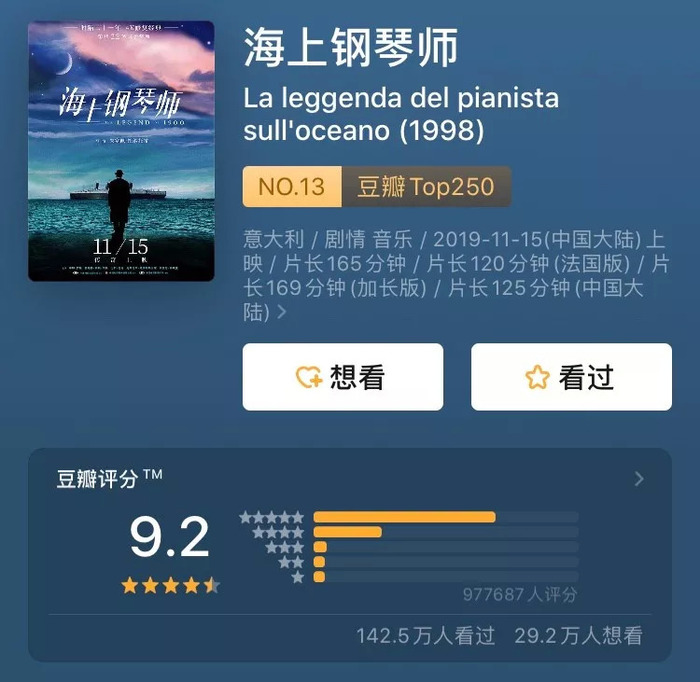
Task: Open the 豆瓣评分 rating details arrow
Action: [x=639, y=479]
